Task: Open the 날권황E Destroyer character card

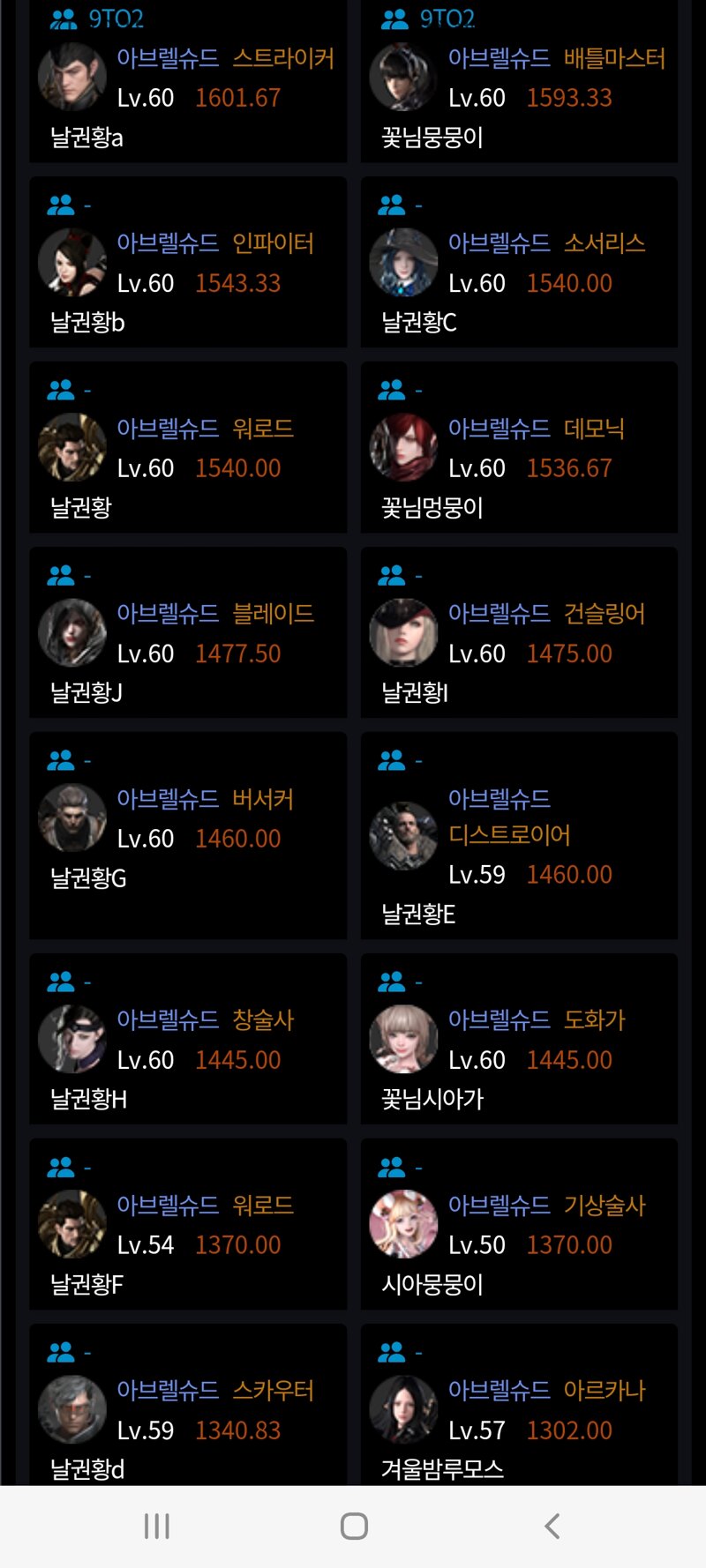Action: tap(519, 835)
